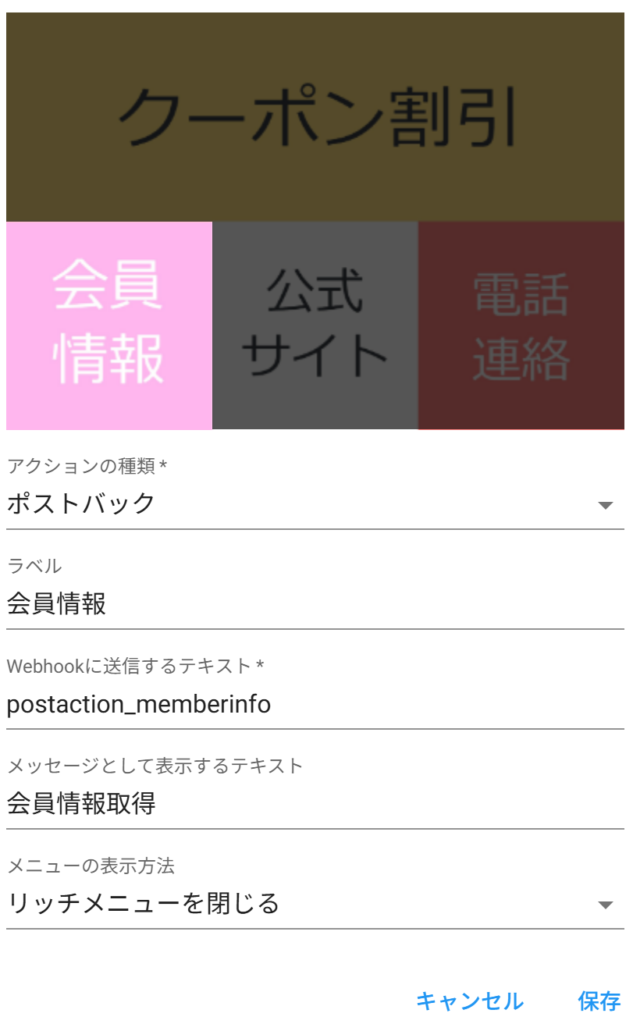The height and width of the screenshot is (1024, 633).
Task: Edit the メッセージとして表示するテキスト field
Action: click(314, 804)
